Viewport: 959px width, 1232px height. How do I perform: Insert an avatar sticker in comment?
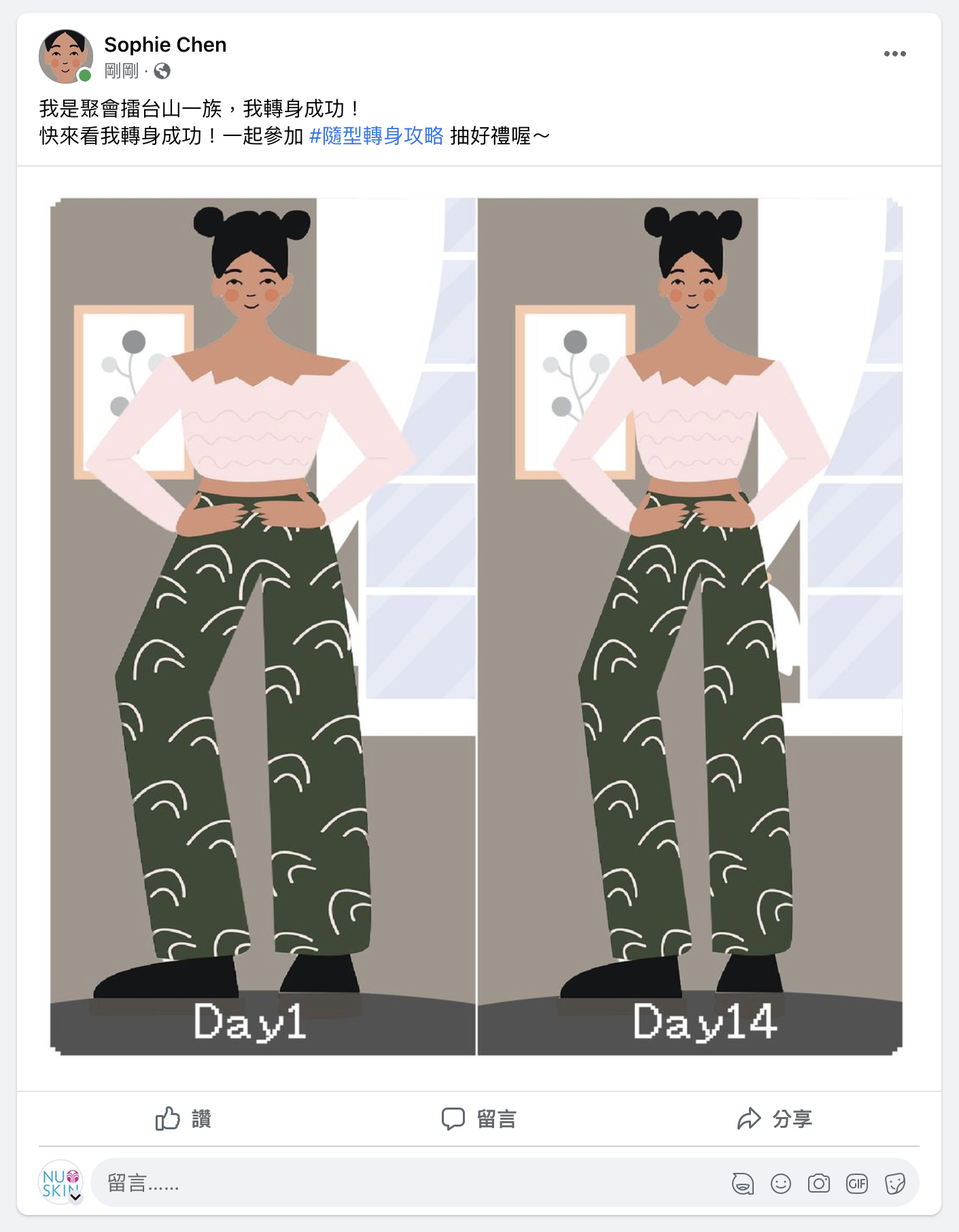[742, 1184]
